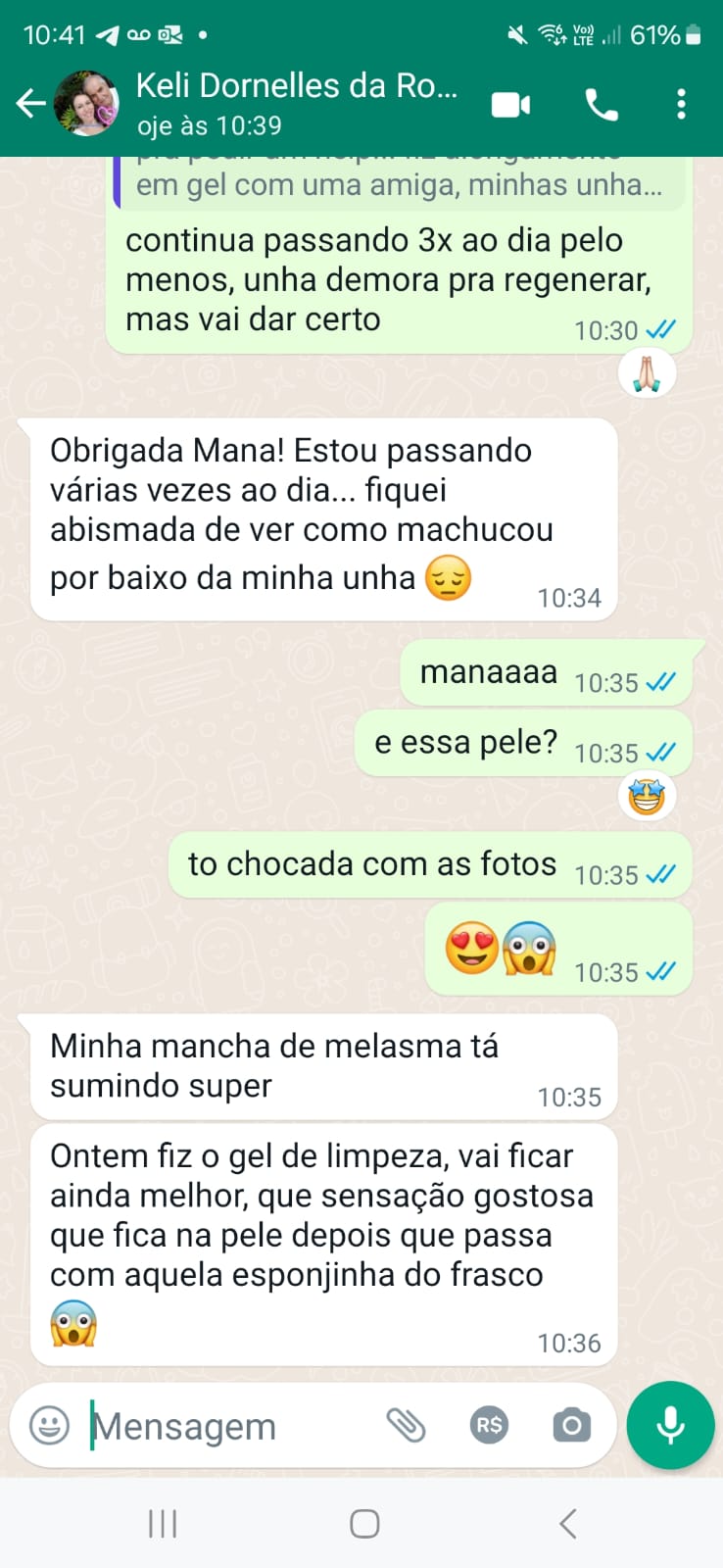Open Keli Dornelles contact info
The width and height of the screenshot is (723, 1568).
point(294,103)
